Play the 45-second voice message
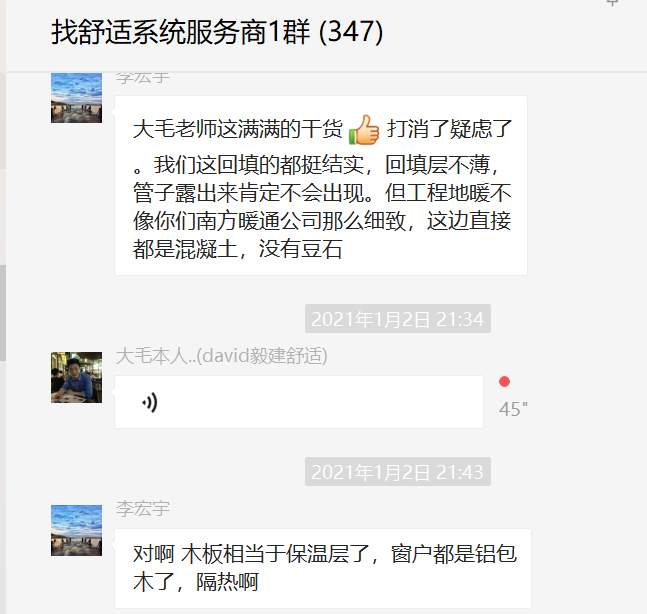The width and height of the screenshot is (647, 614). click(x=298, y=402)
